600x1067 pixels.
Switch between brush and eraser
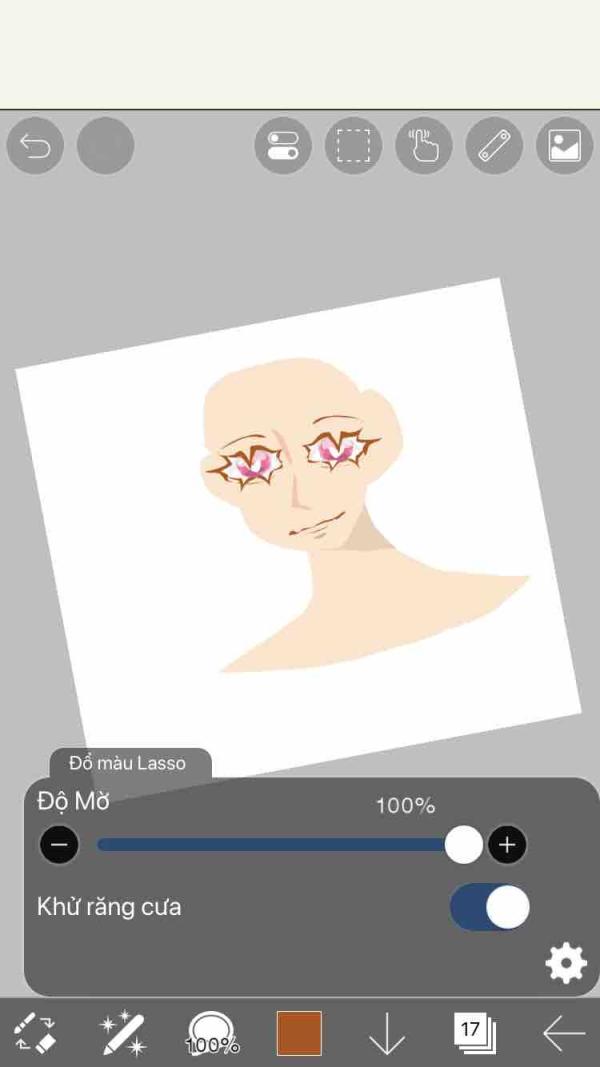(34, 1033)
